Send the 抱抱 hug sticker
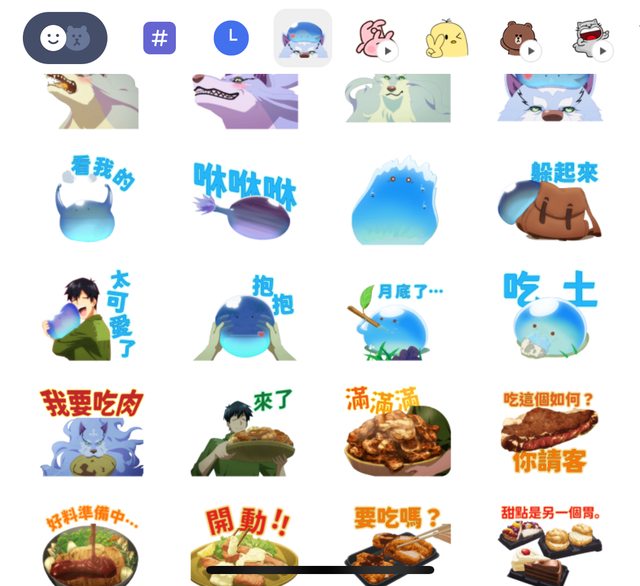 pyautogui.click(x=244, y=316)
